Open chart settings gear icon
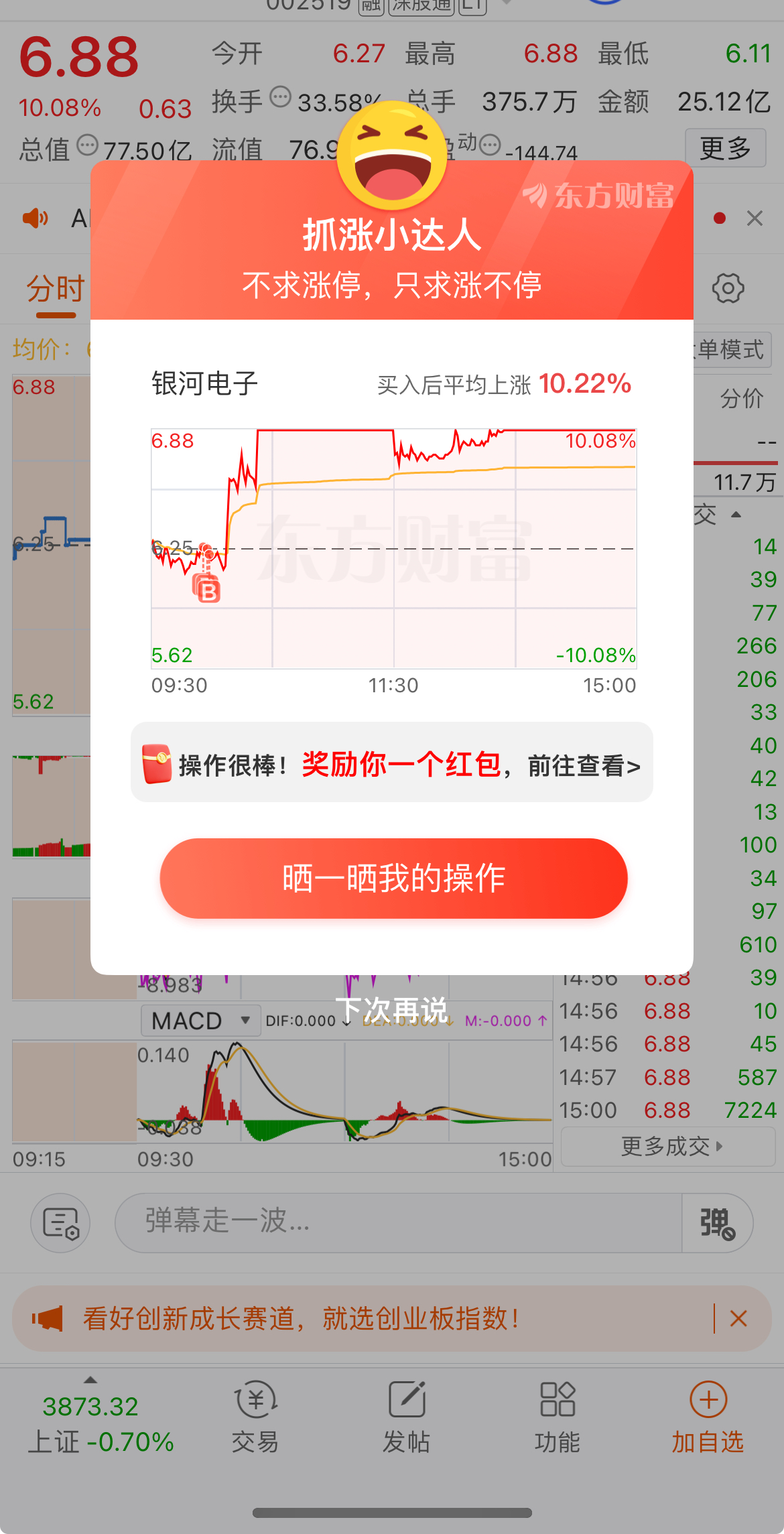This screenshot has width=784, height=1534. (728, 289)
